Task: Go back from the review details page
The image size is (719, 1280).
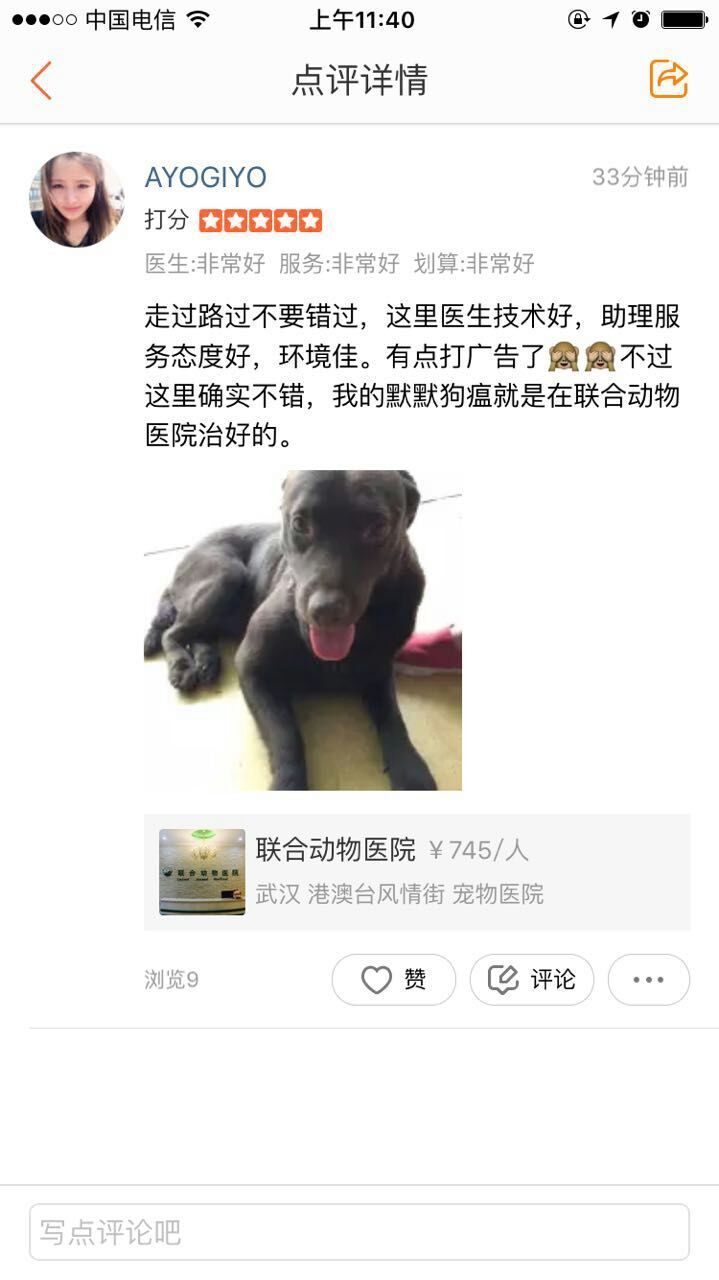Action: point(41,80)
